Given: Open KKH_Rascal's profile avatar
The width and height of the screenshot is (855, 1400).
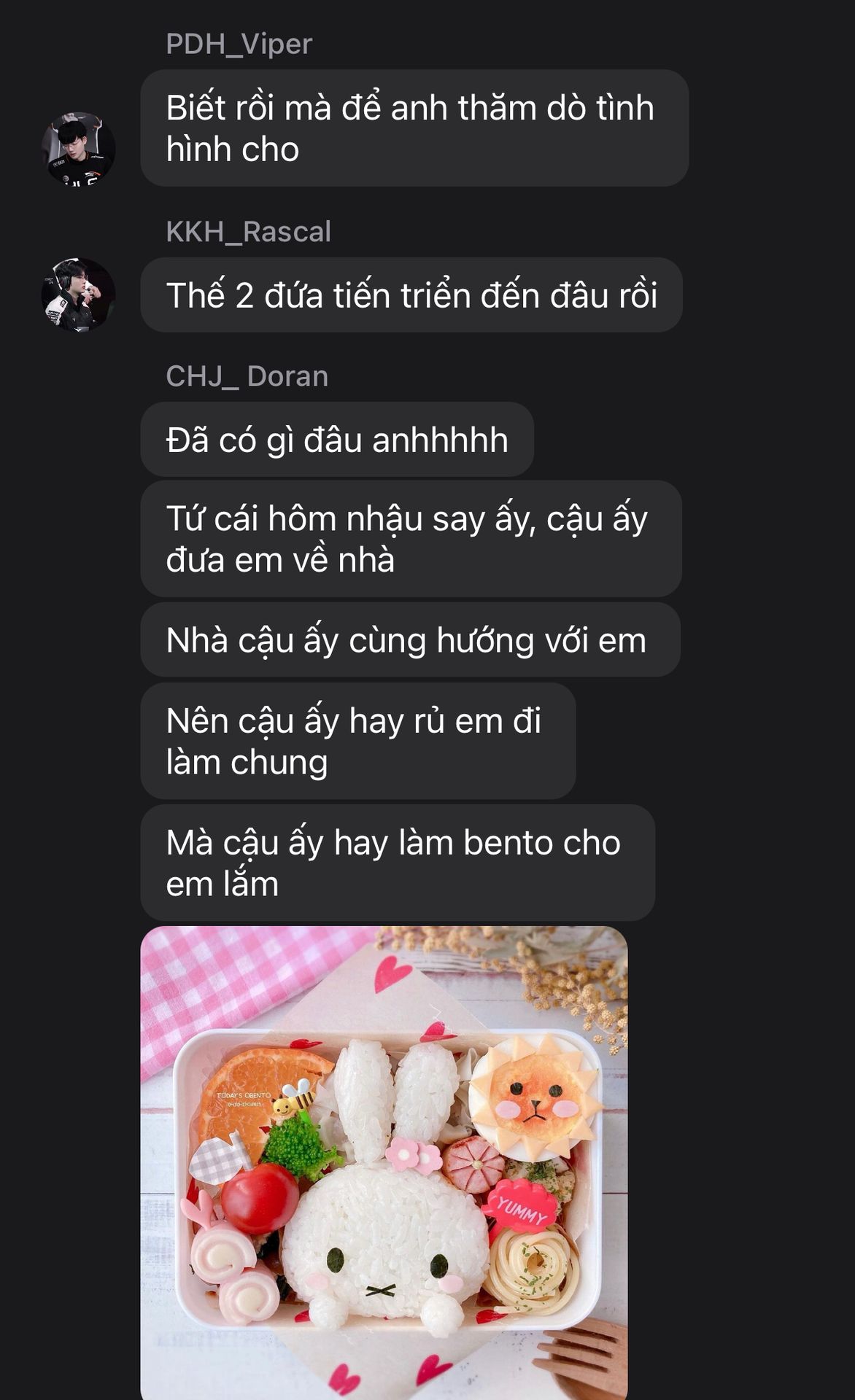Looking at the screenshot, I should tap(78, 295).
